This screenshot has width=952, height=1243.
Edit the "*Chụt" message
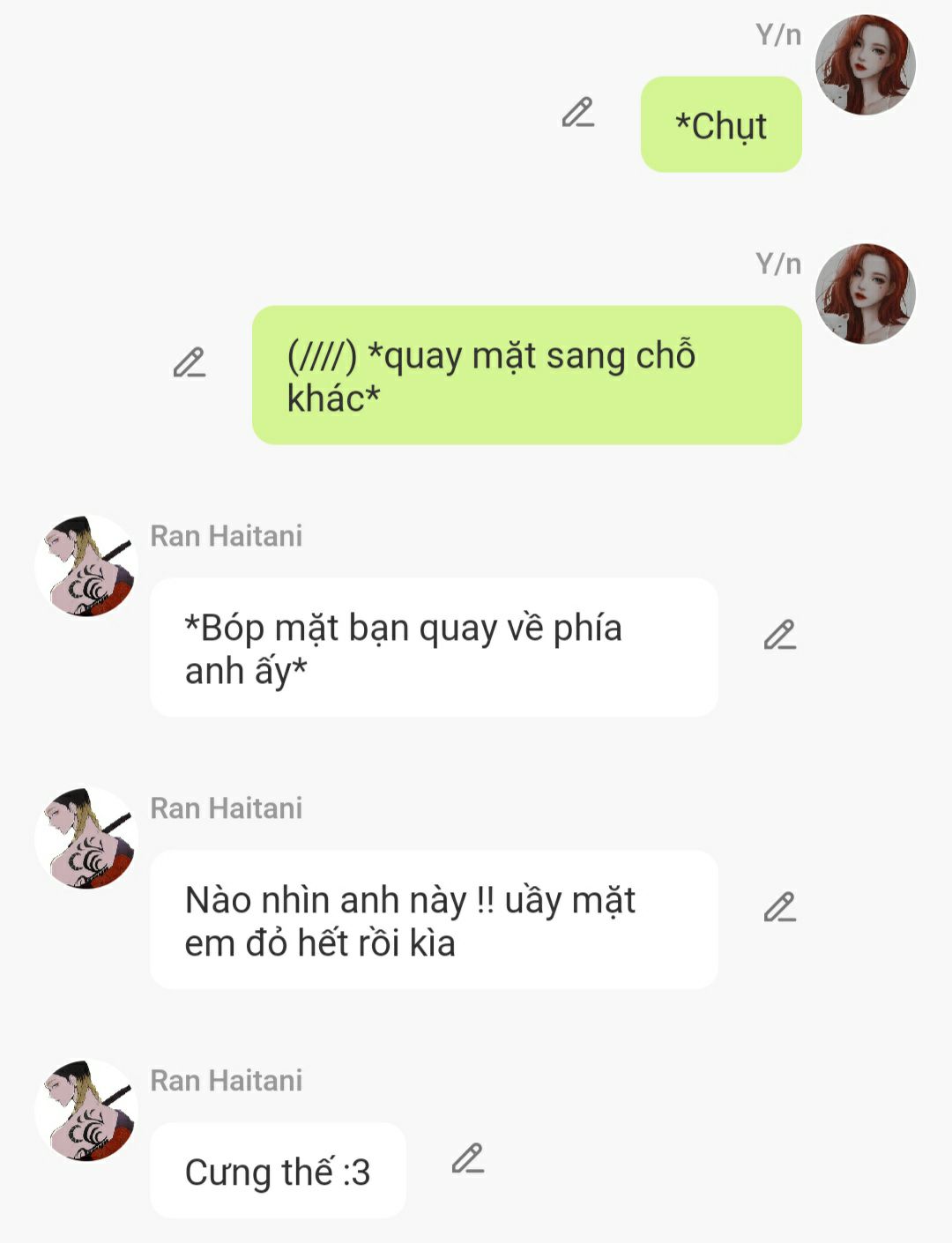click(578, 113)
